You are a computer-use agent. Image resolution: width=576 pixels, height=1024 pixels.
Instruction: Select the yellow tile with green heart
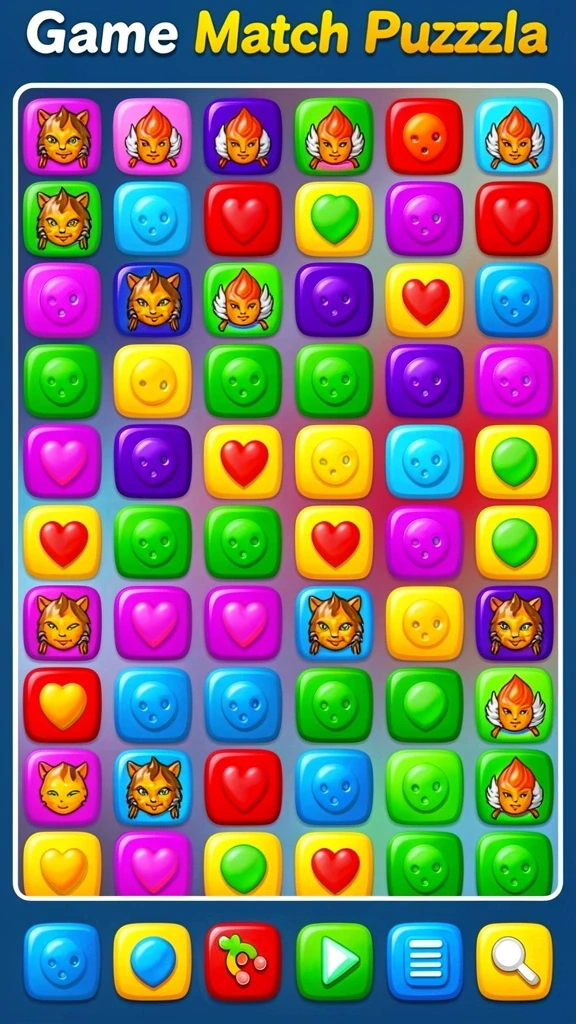334,218
